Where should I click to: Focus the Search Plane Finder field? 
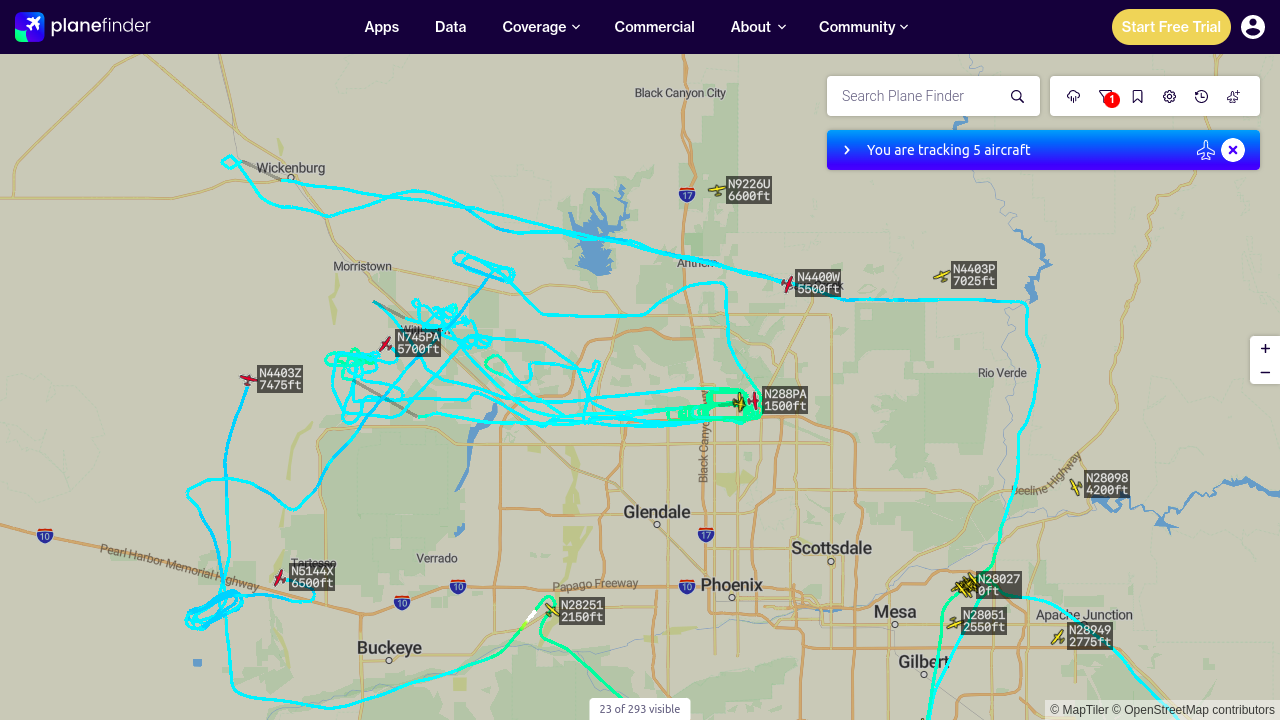[918, 96]
